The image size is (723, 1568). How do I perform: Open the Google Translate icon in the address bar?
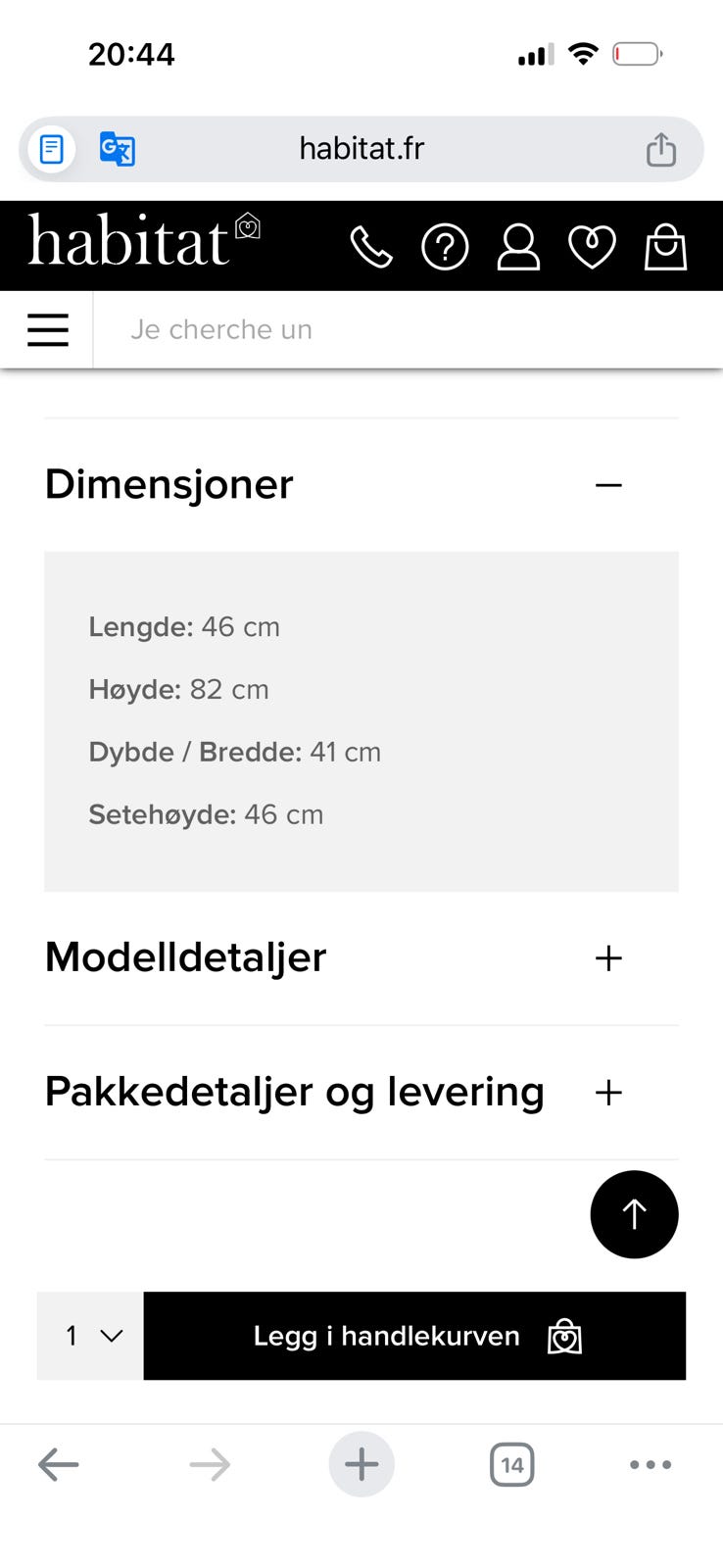[117, 148]
